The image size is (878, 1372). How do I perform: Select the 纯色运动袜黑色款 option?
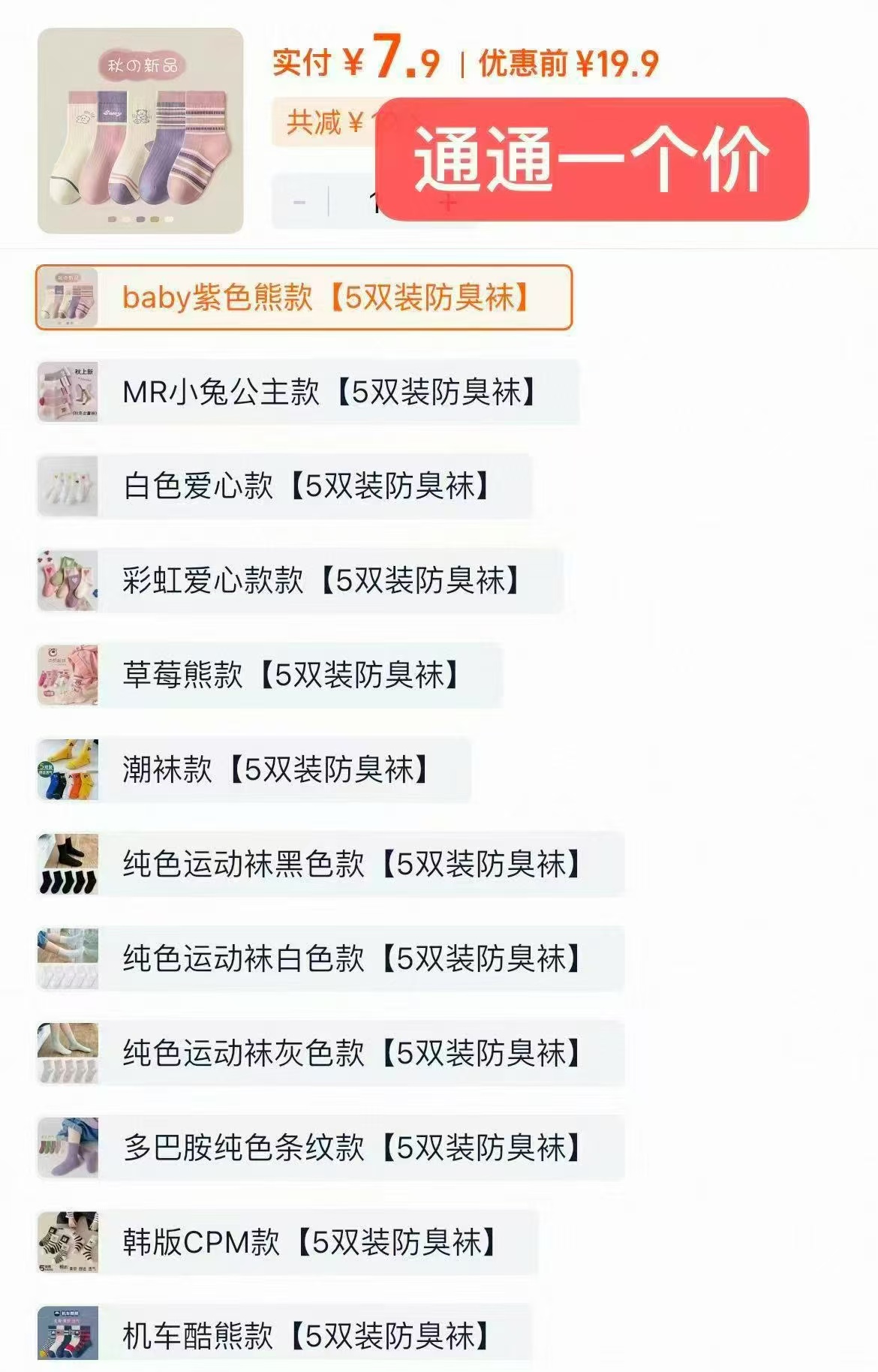(345, 865)
